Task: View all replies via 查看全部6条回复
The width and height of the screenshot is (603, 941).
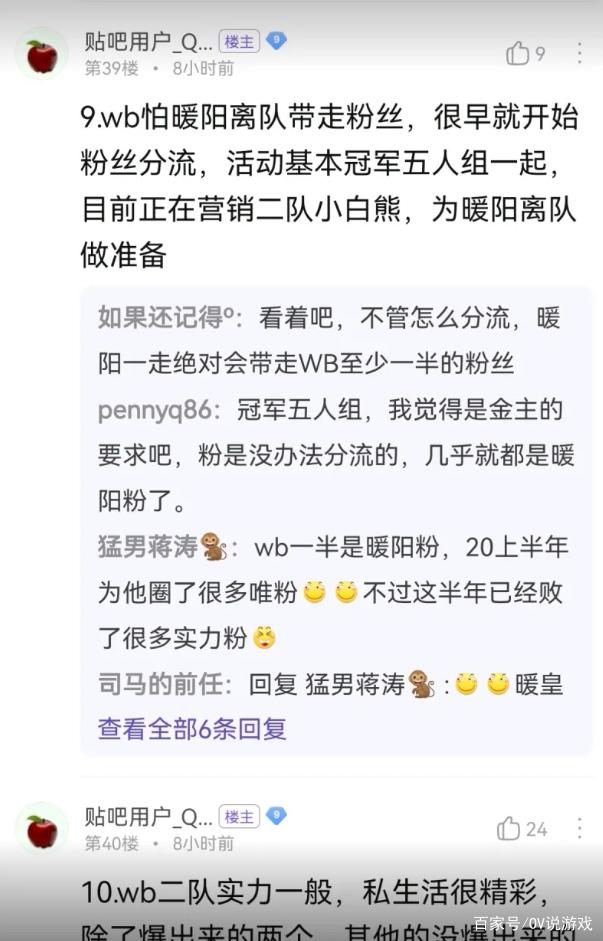Action: [x=192, y=728]
